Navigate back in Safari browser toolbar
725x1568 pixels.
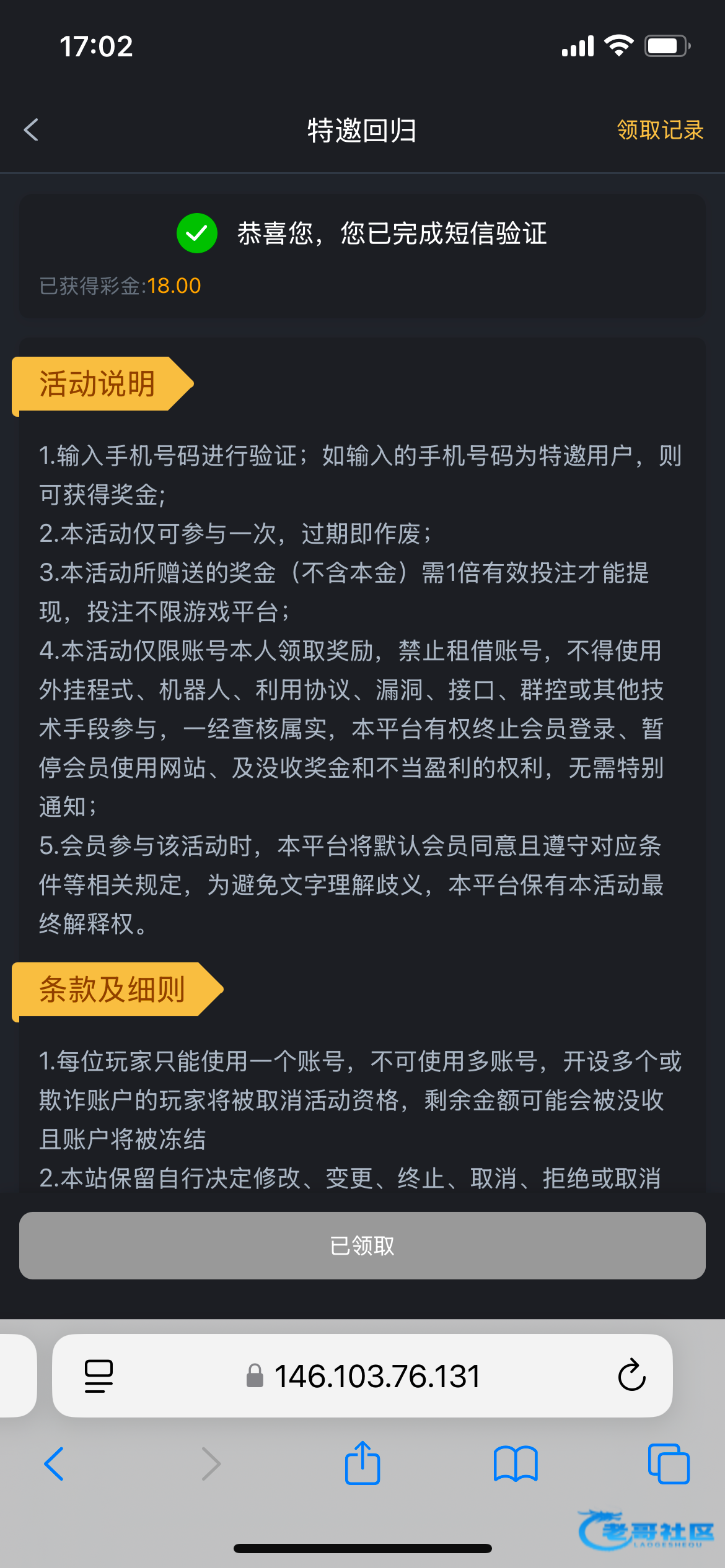pos(54,1464)
